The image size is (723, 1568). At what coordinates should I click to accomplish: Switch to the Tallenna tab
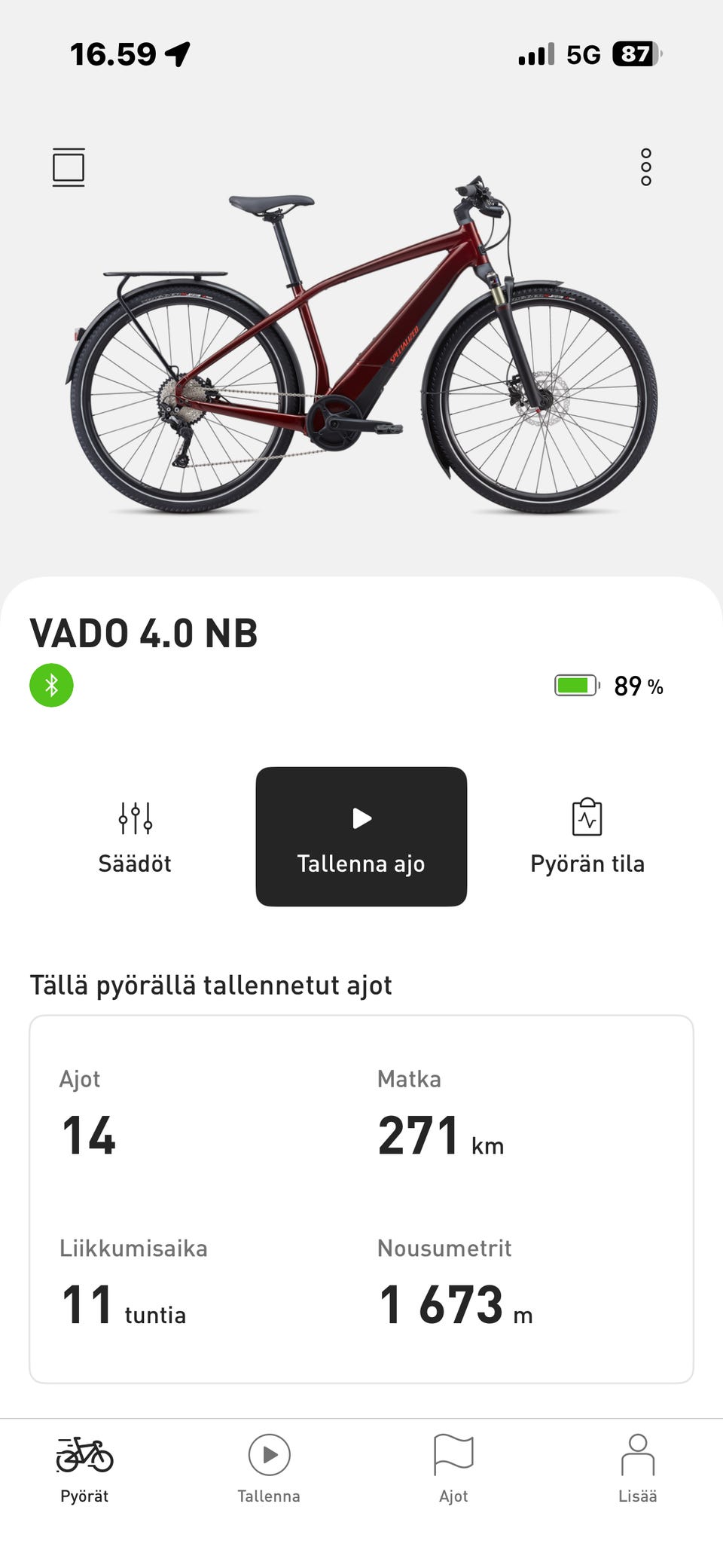click(x=269, y=1469)
